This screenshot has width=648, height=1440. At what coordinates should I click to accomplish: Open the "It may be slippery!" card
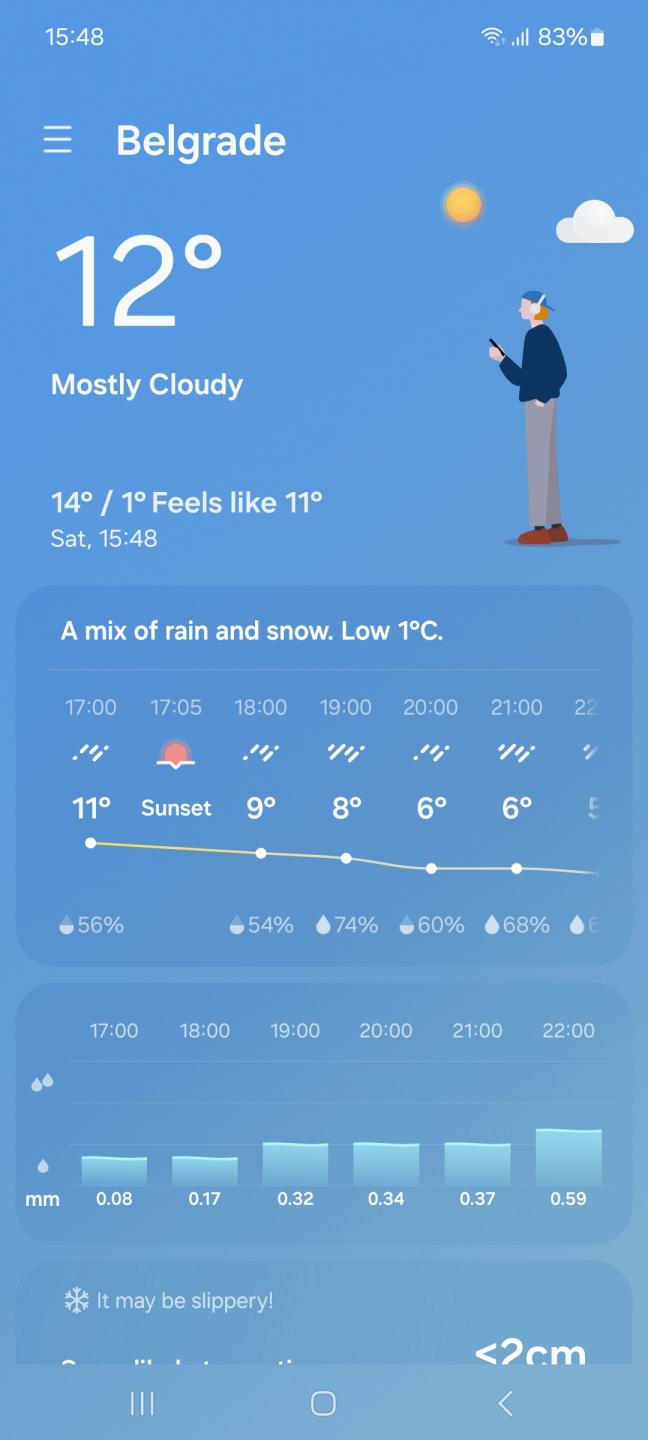(324, 1313)
